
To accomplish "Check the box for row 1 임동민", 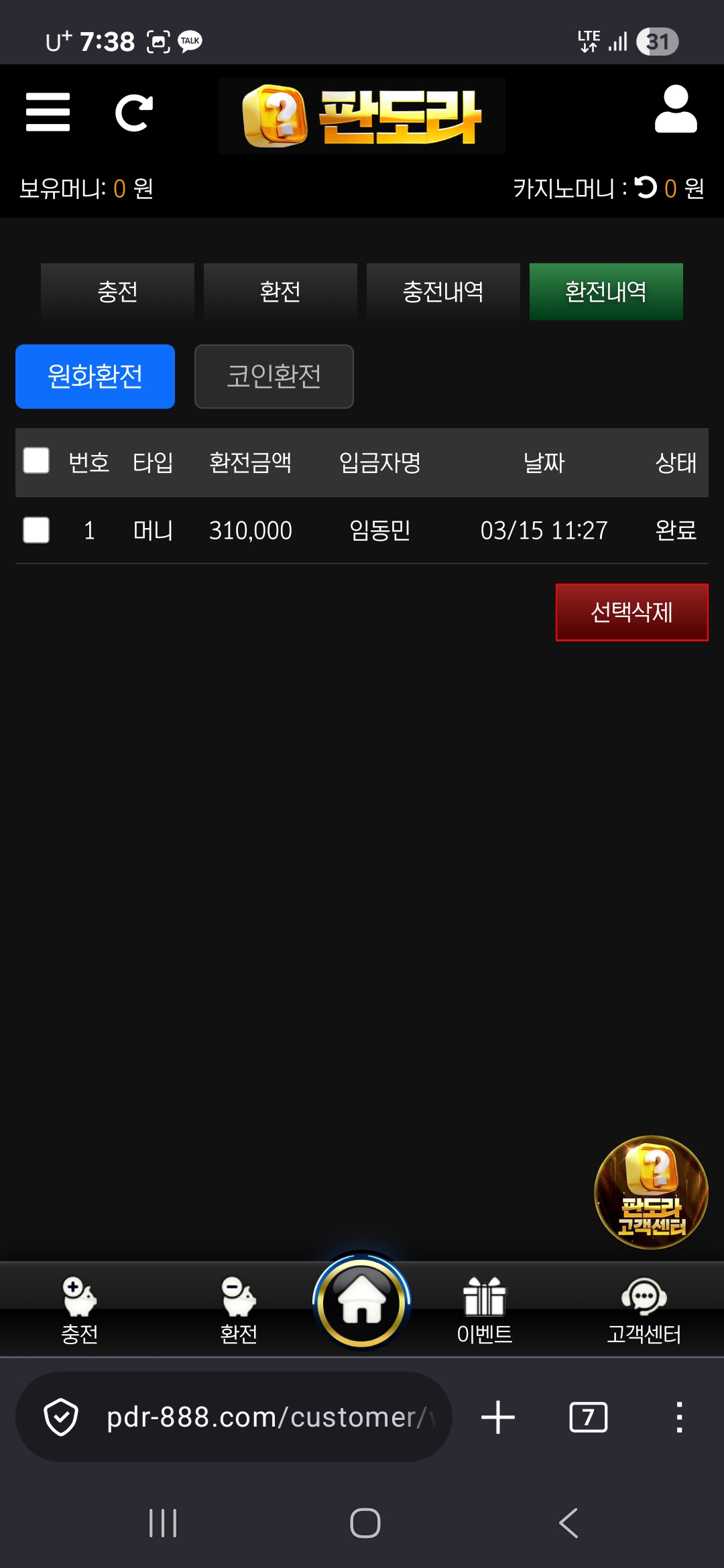I will tap(36, 530).
